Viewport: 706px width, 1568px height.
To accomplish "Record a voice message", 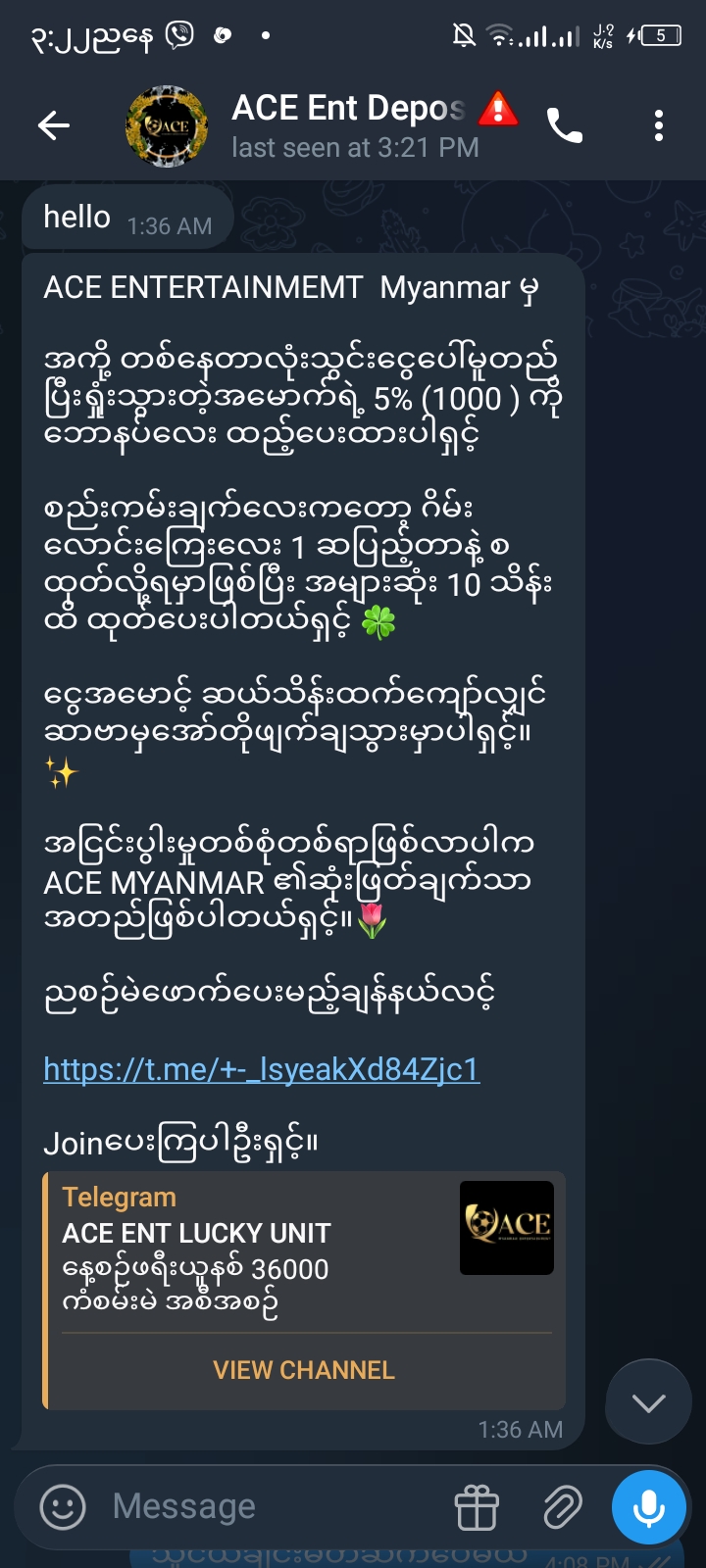I will pyautogui.click(x=648, y=1506).
